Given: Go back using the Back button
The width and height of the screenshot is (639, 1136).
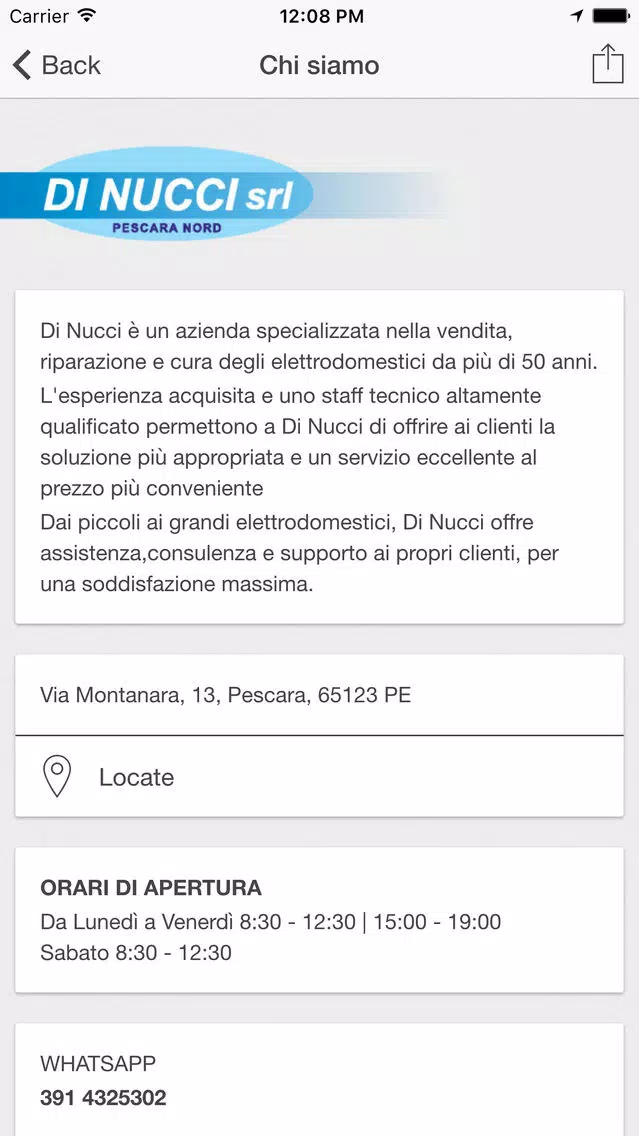Looking at the screenshot, I should click(57, 65).
